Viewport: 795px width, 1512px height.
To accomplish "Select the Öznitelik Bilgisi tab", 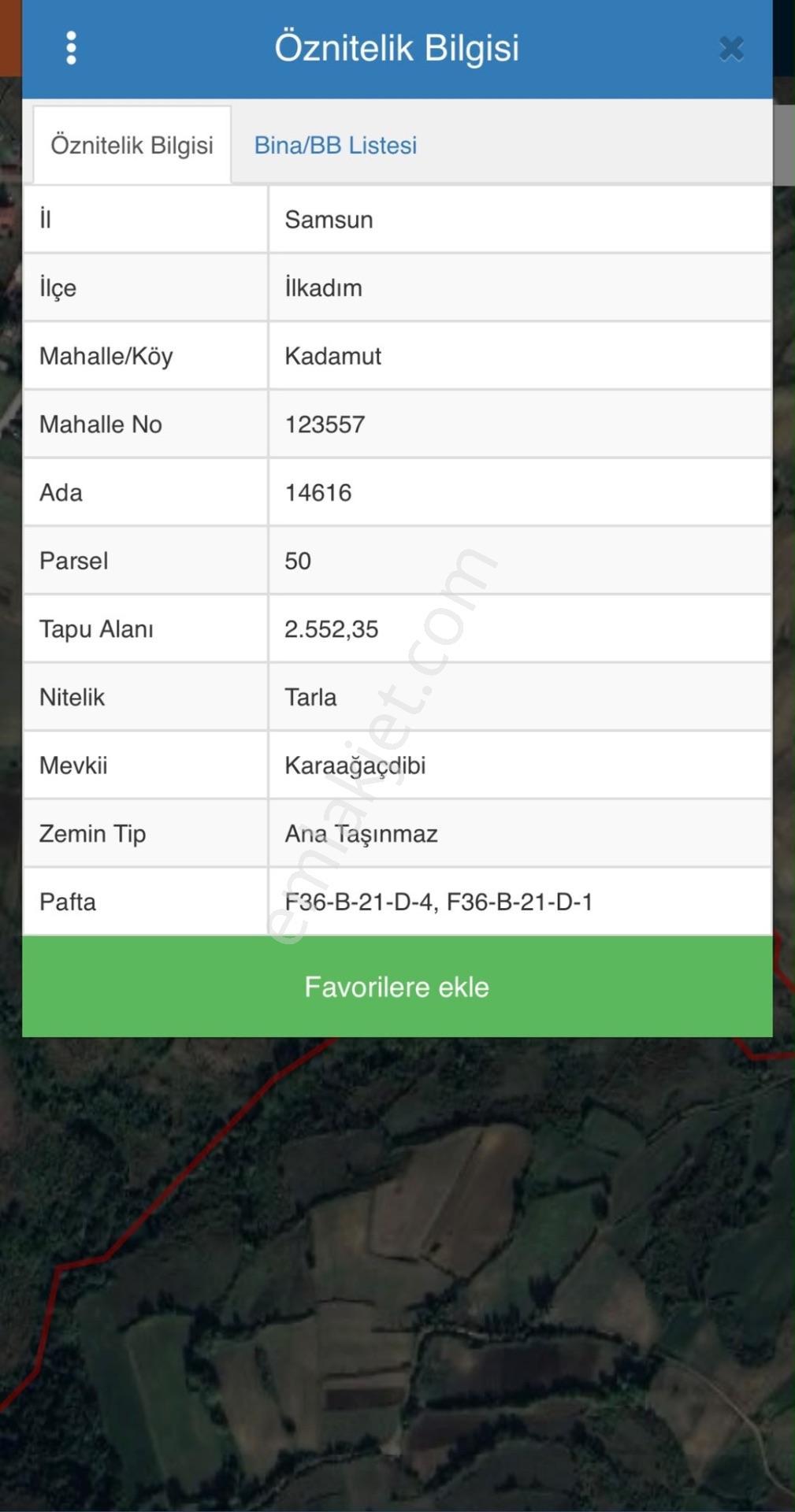I will click(x=132, y=145).
